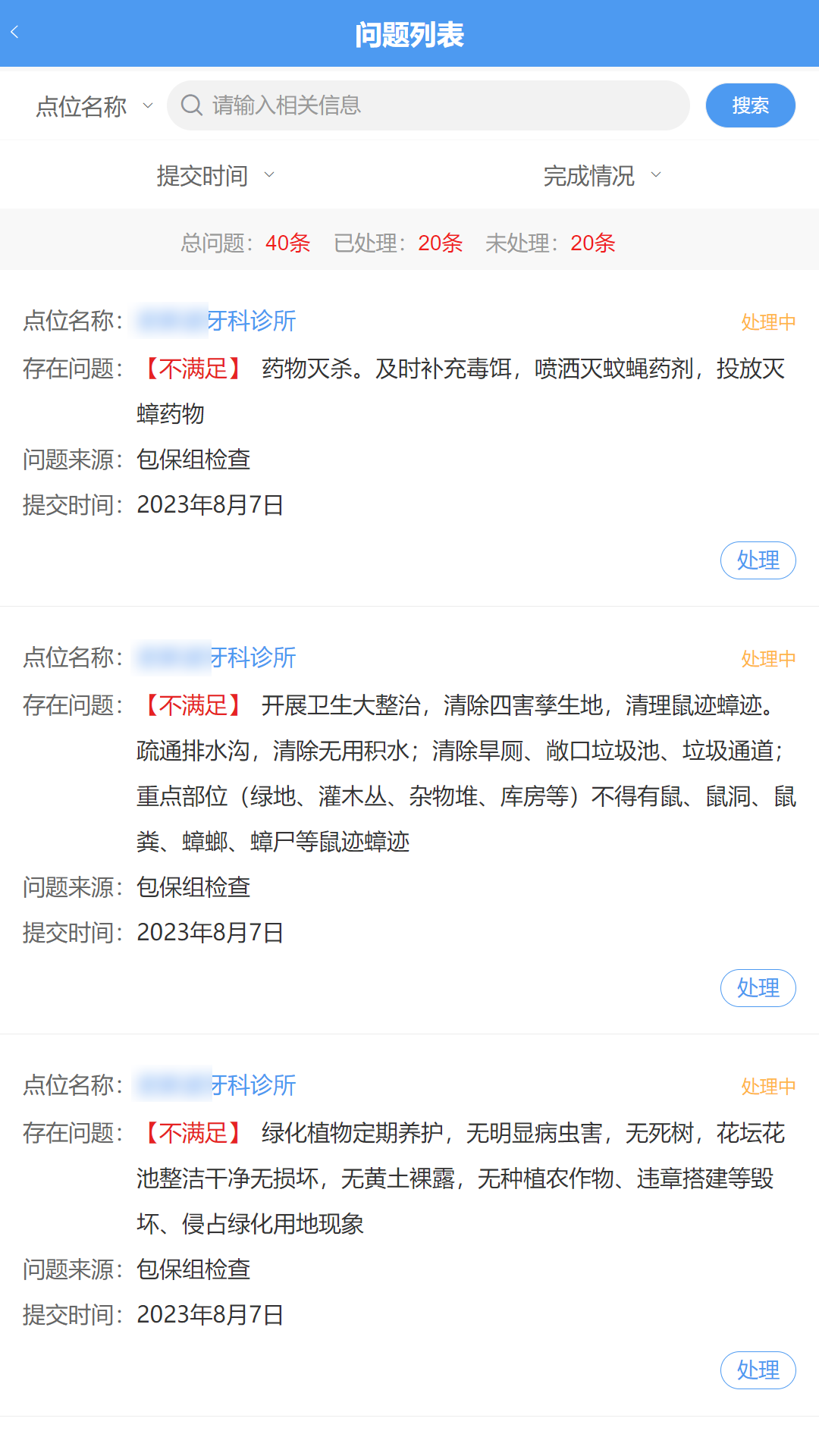Tap 处理 for the 药物灭杀 issue
Screen dimensions: 819x1456
758,560
